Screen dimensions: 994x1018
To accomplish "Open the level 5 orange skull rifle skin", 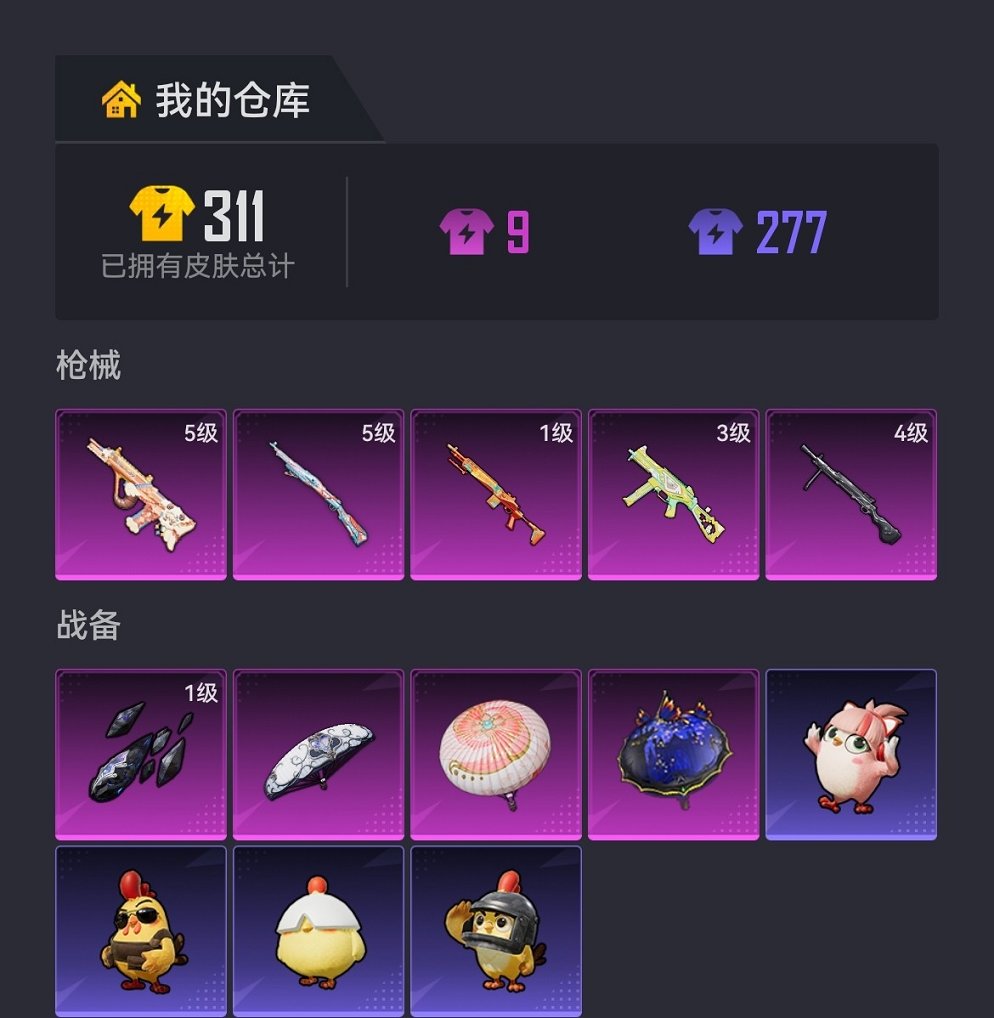I will click(x=141, y=494).
